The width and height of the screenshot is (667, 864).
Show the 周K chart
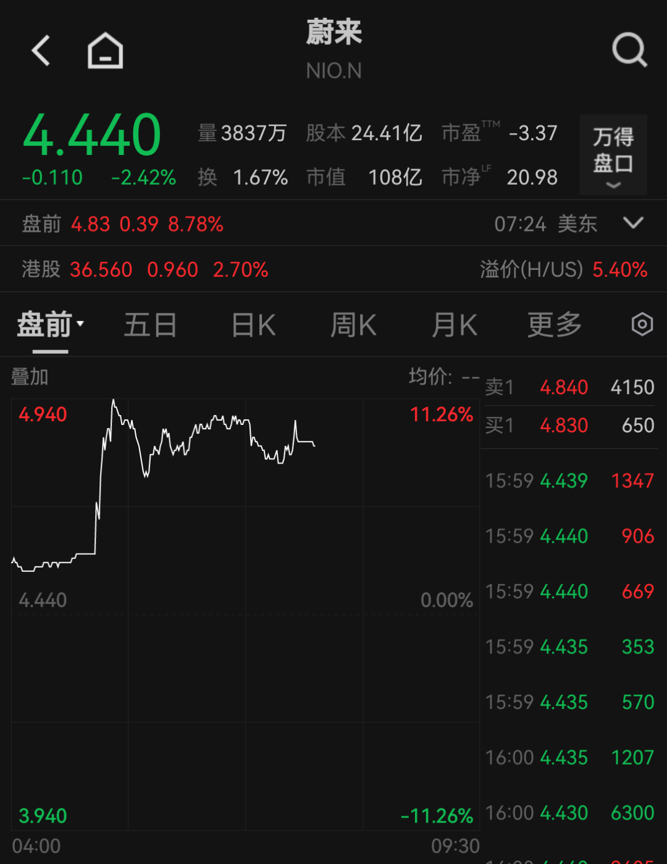coord(353,324)
